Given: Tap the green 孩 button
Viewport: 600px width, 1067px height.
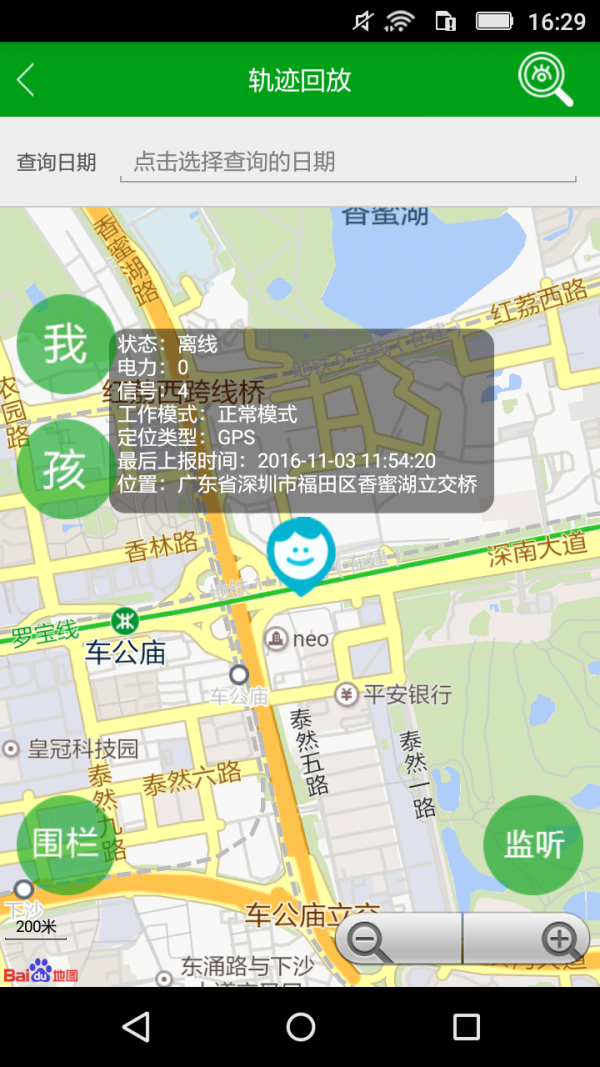Looking at the screenshot, I should click(x=63, y=468).
